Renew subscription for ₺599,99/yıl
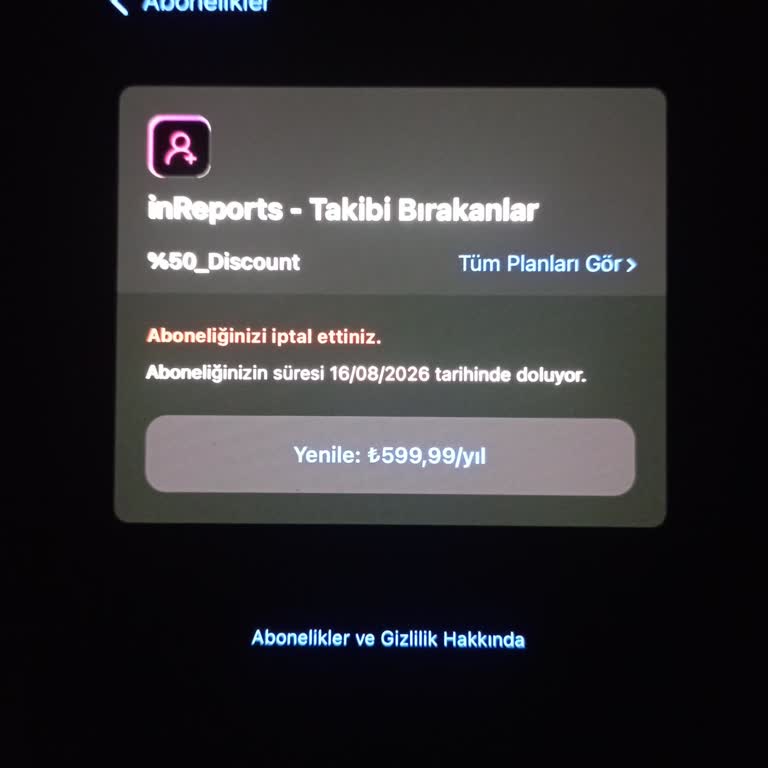Viewport: 768px width, 768px height. 390,456
